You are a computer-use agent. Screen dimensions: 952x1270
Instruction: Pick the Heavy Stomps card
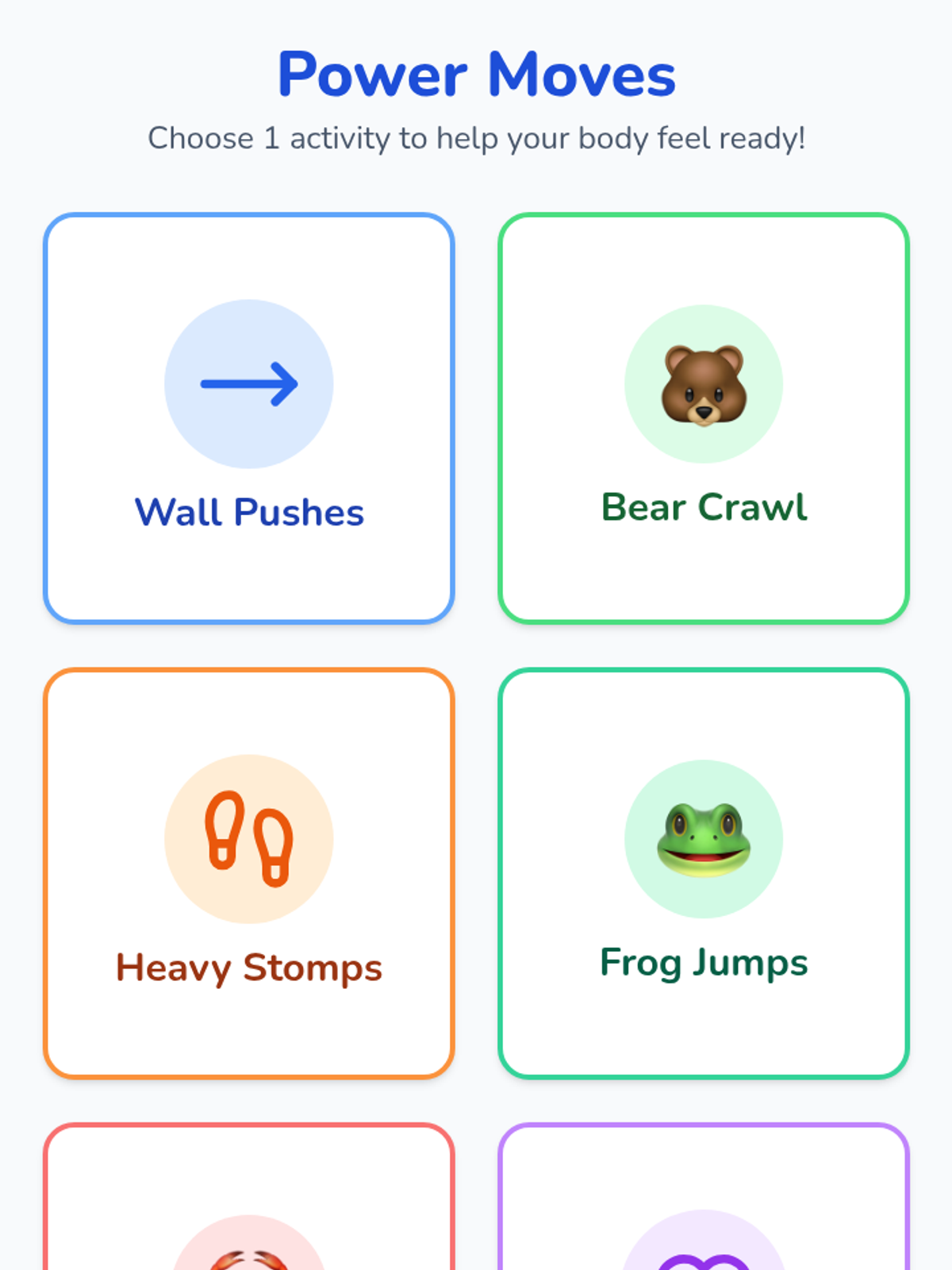248,873
